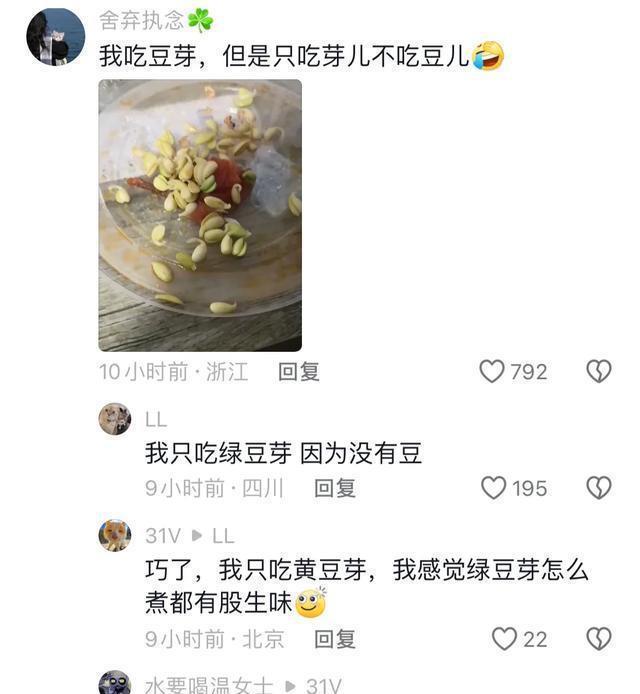Reply to 31V's comment about 黄豆芽

335,639
